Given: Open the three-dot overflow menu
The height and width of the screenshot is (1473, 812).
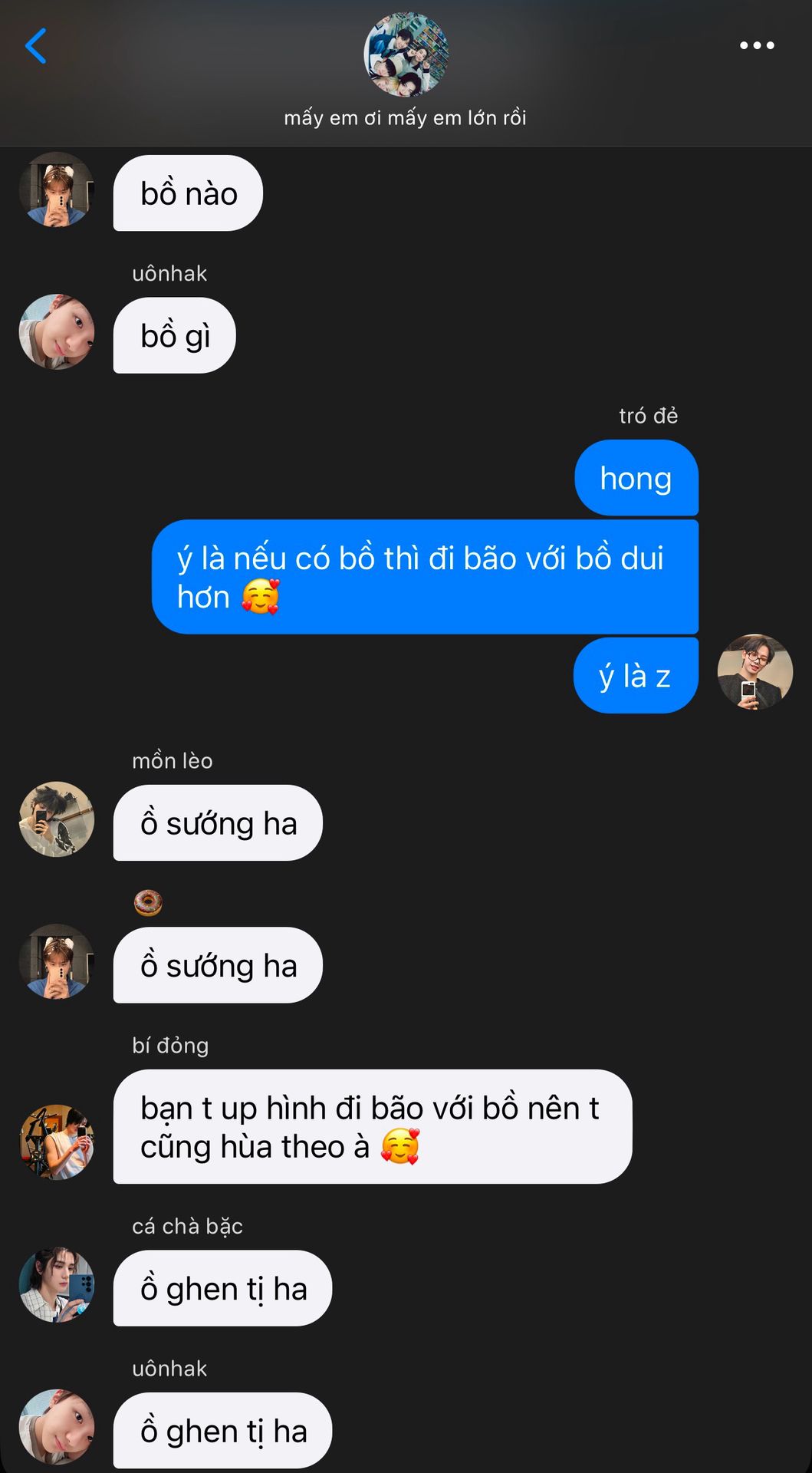Looking at the screenshot, I should (756, 46).
